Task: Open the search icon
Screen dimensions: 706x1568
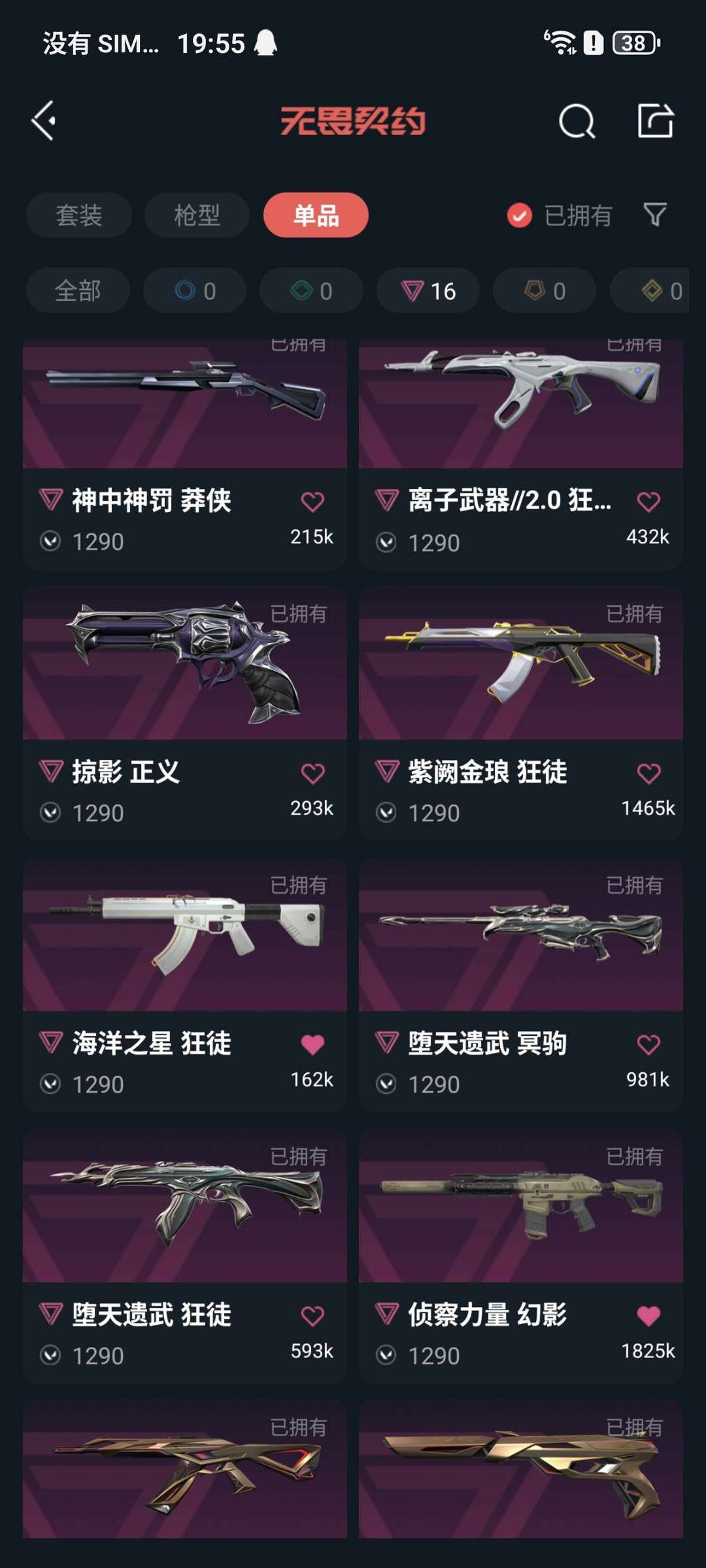Action: [577, 121]
